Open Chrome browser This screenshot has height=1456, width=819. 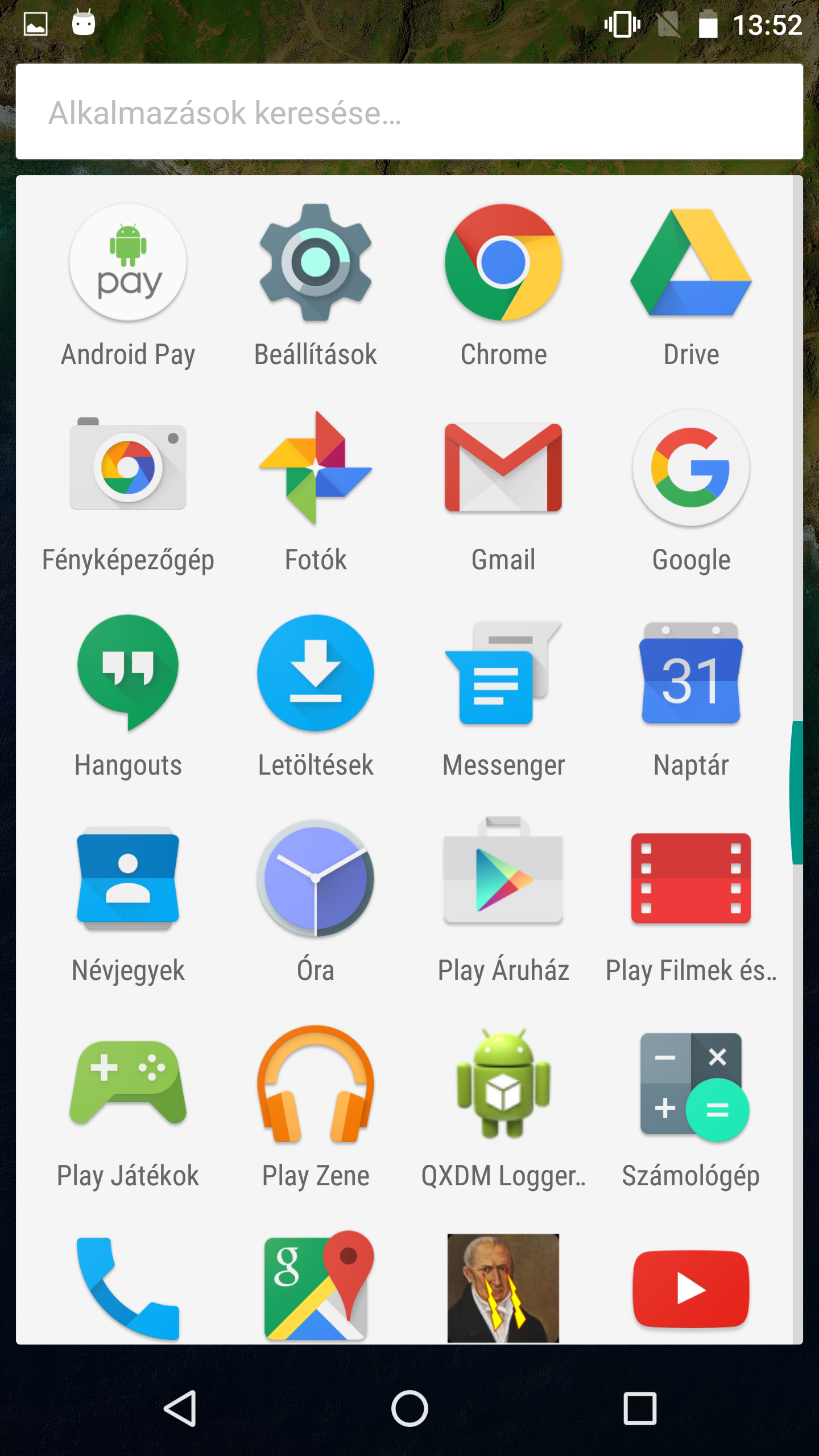pos(503,263)
